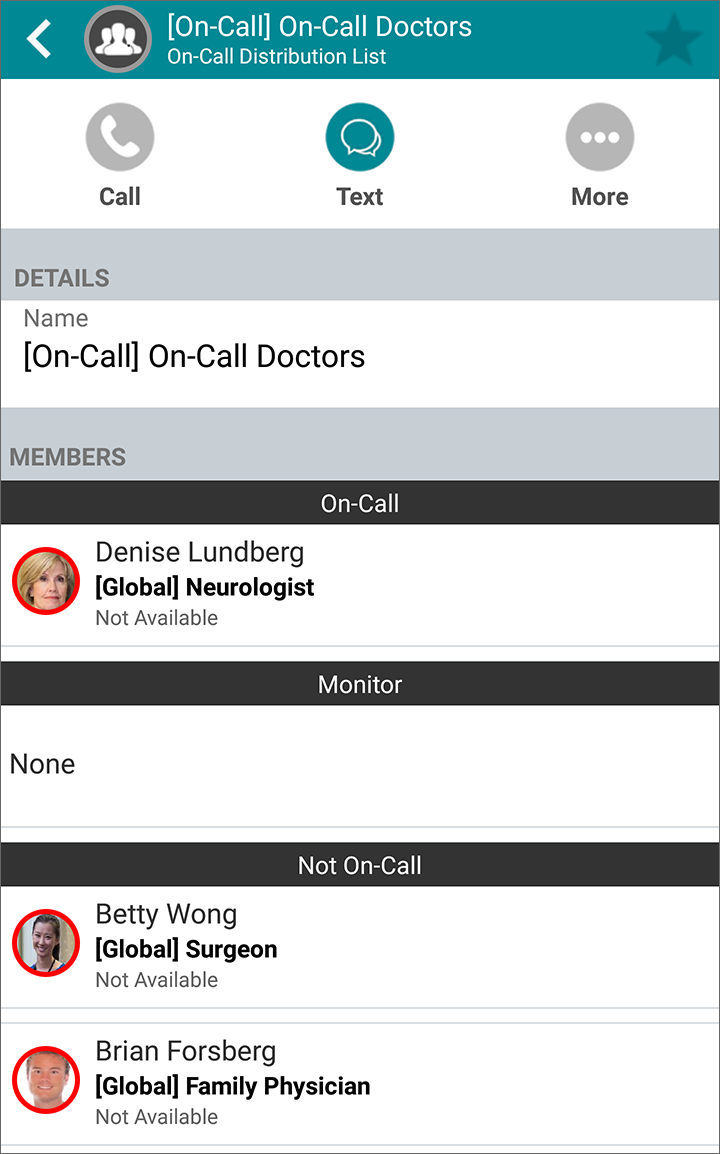Go back using the header arrow
Screen dimensions: 720x1154
click(39, 39)
